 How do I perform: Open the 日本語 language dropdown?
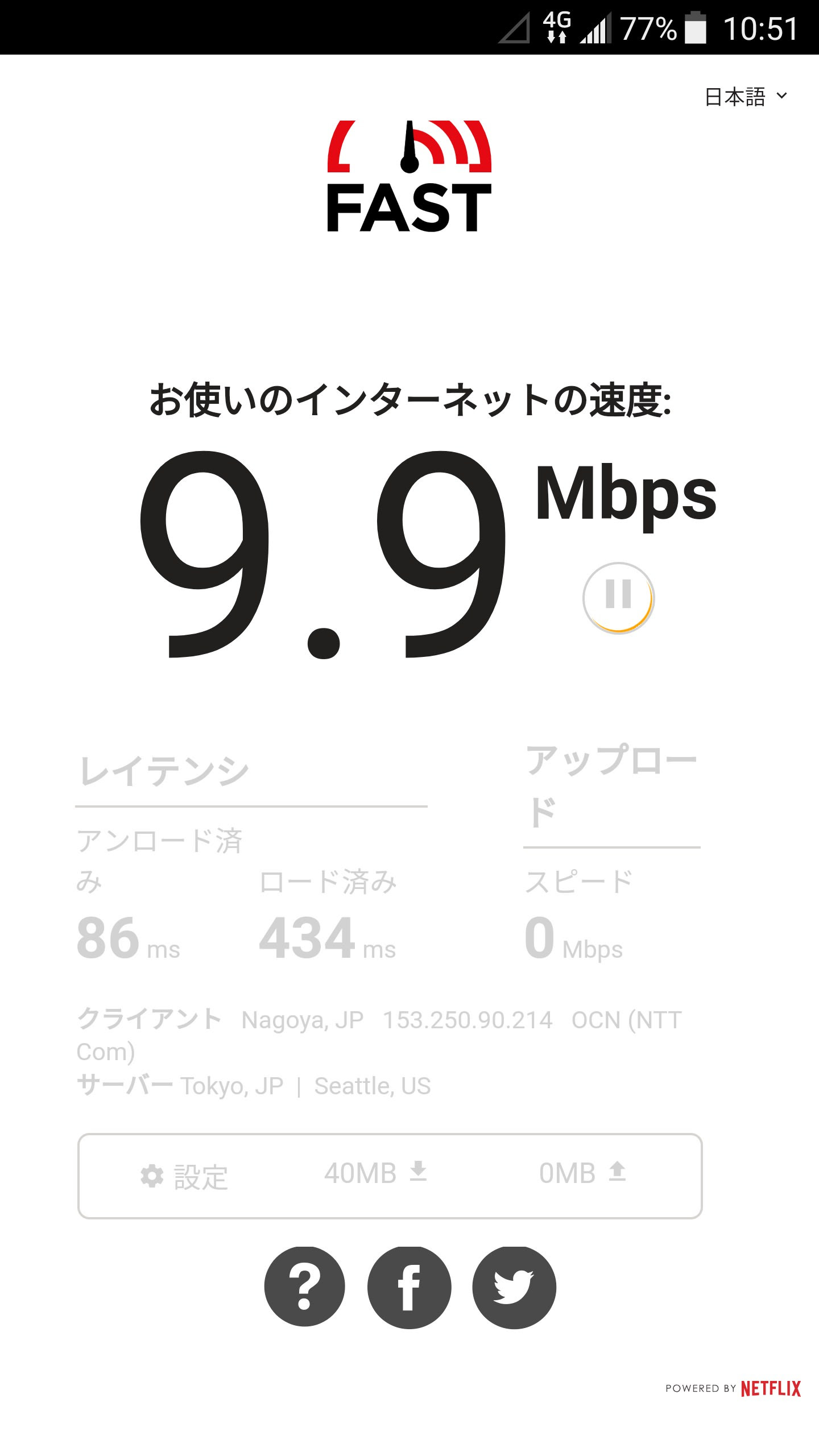click(x=746, y=97)
